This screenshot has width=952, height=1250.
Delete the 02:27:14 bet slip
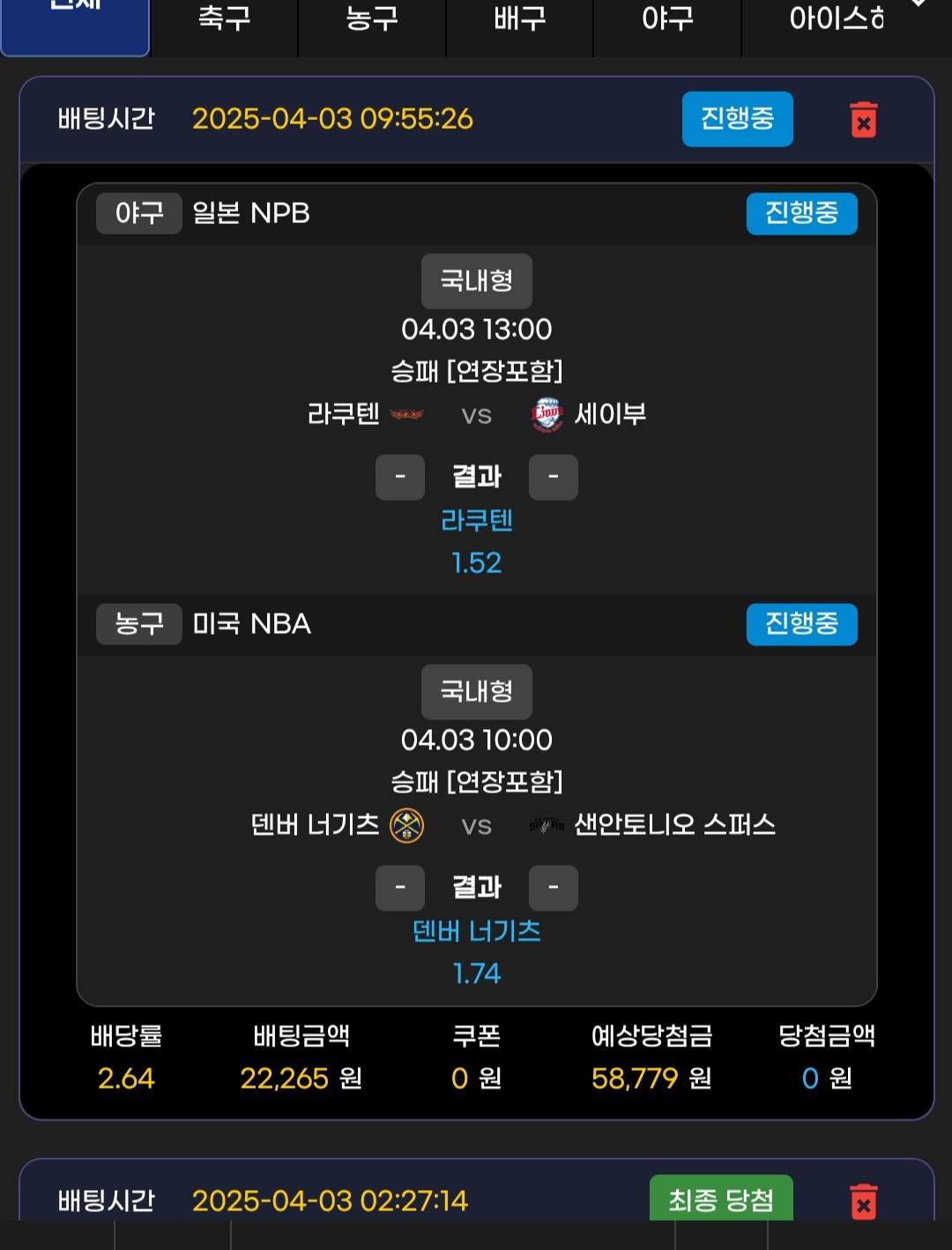click(x=864, y=1201)
